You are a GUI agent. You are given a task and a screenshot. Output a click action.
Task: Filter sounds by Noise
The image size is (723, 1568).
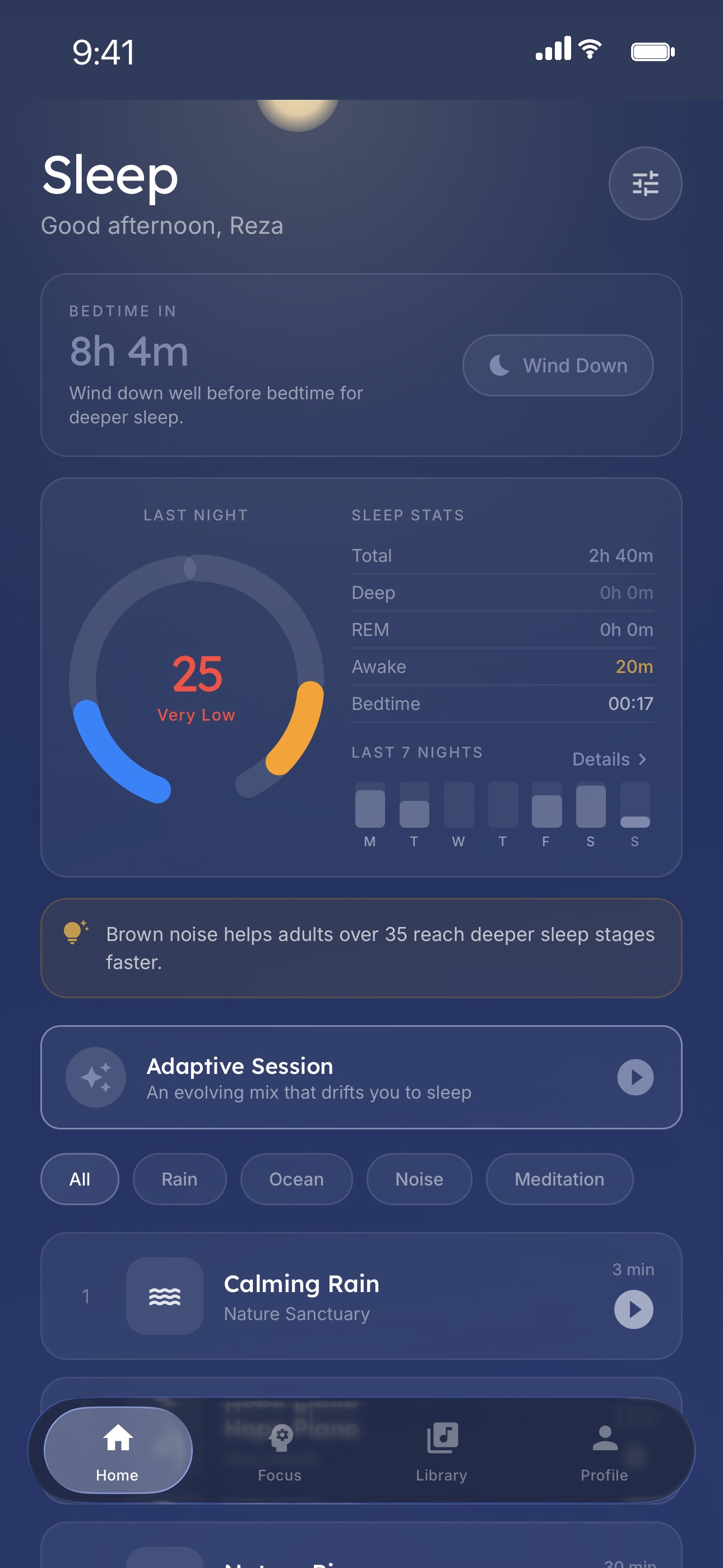[419, 1179]
